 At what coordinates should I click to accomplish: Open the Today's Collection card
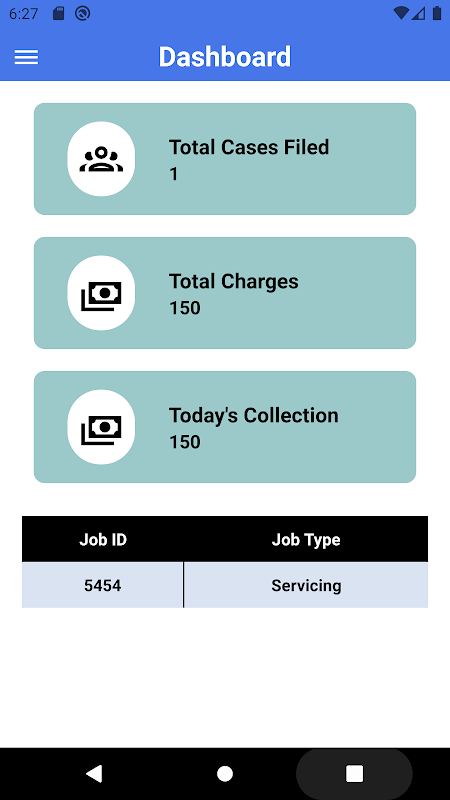pos(225,427)
